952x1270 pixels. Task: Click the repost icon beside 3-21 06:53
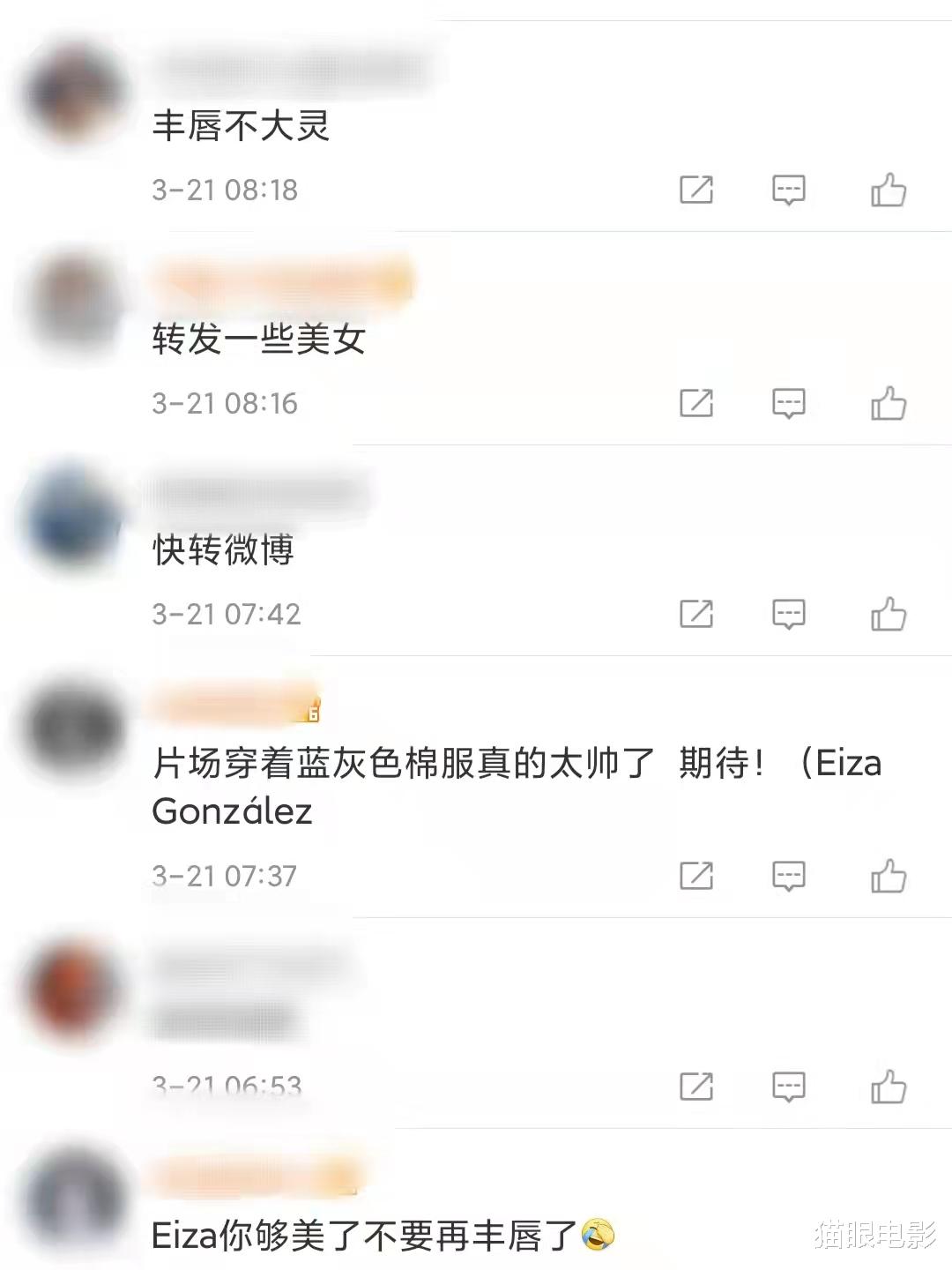(x=696, y=1087)
